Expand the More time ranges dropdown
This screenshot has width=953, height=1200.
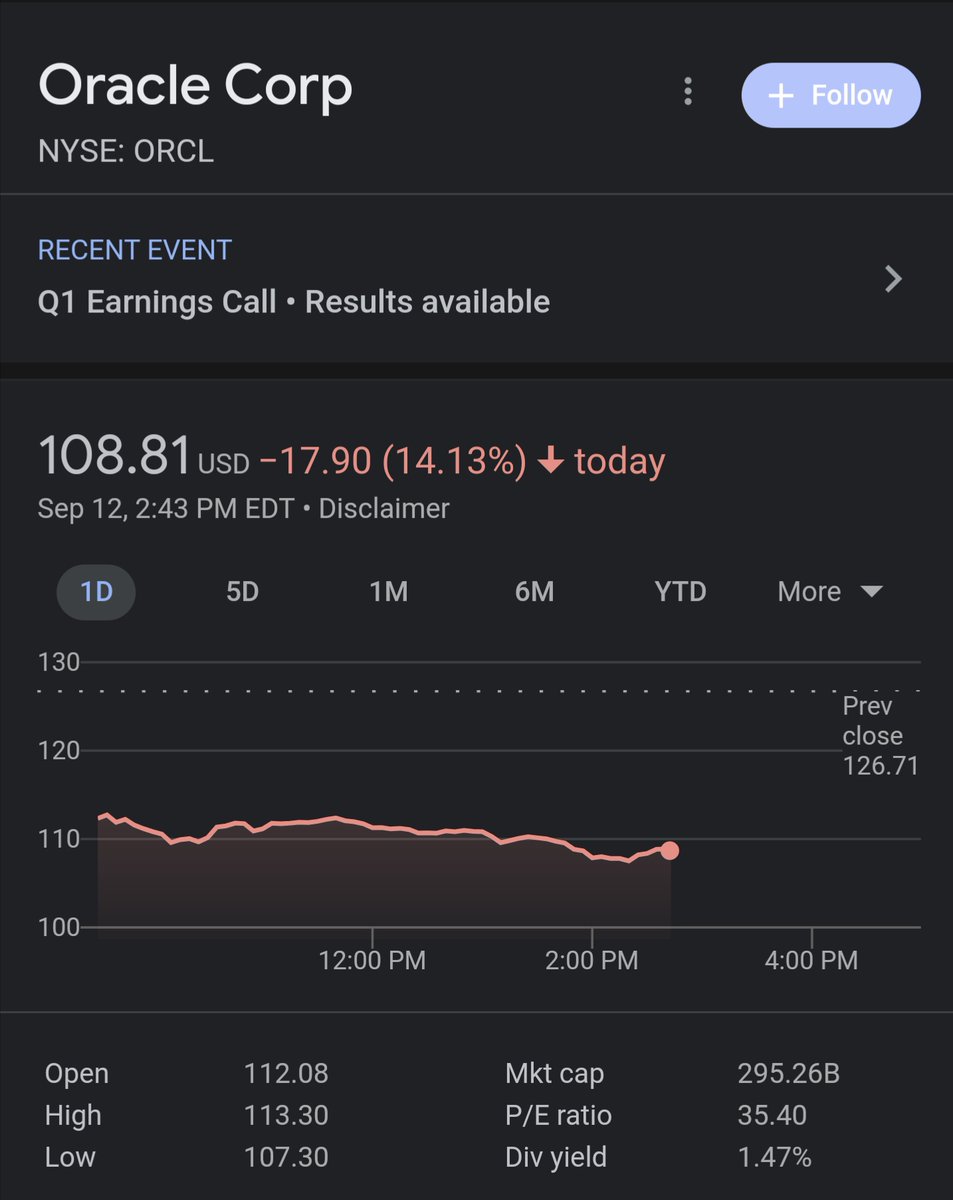click(830, 591)
